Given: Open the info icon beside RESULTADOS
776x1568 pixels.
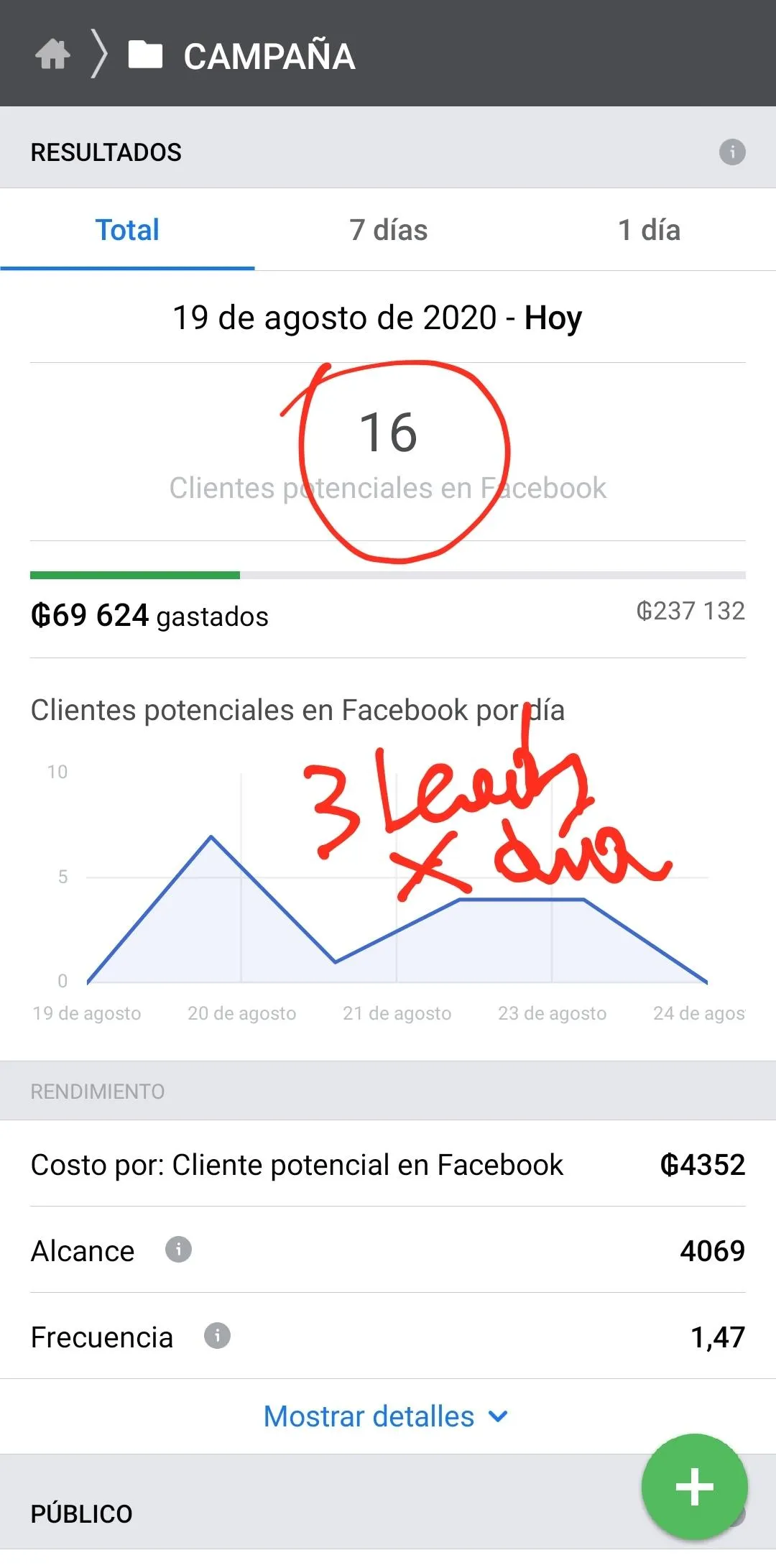Looking at the screenshot, I should (x=732, y=152).
